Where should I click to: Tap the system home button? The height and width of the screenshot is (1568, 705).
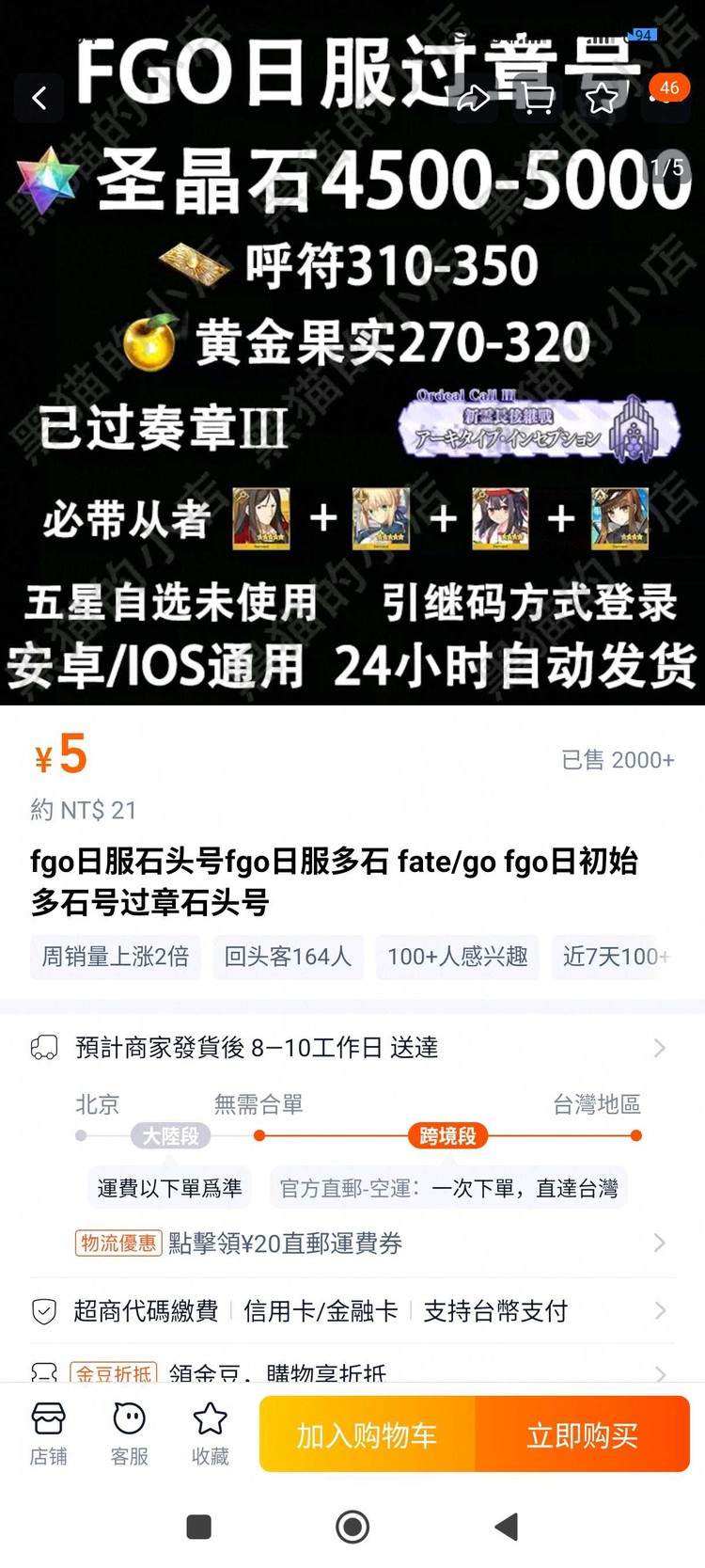point(352,1527)
